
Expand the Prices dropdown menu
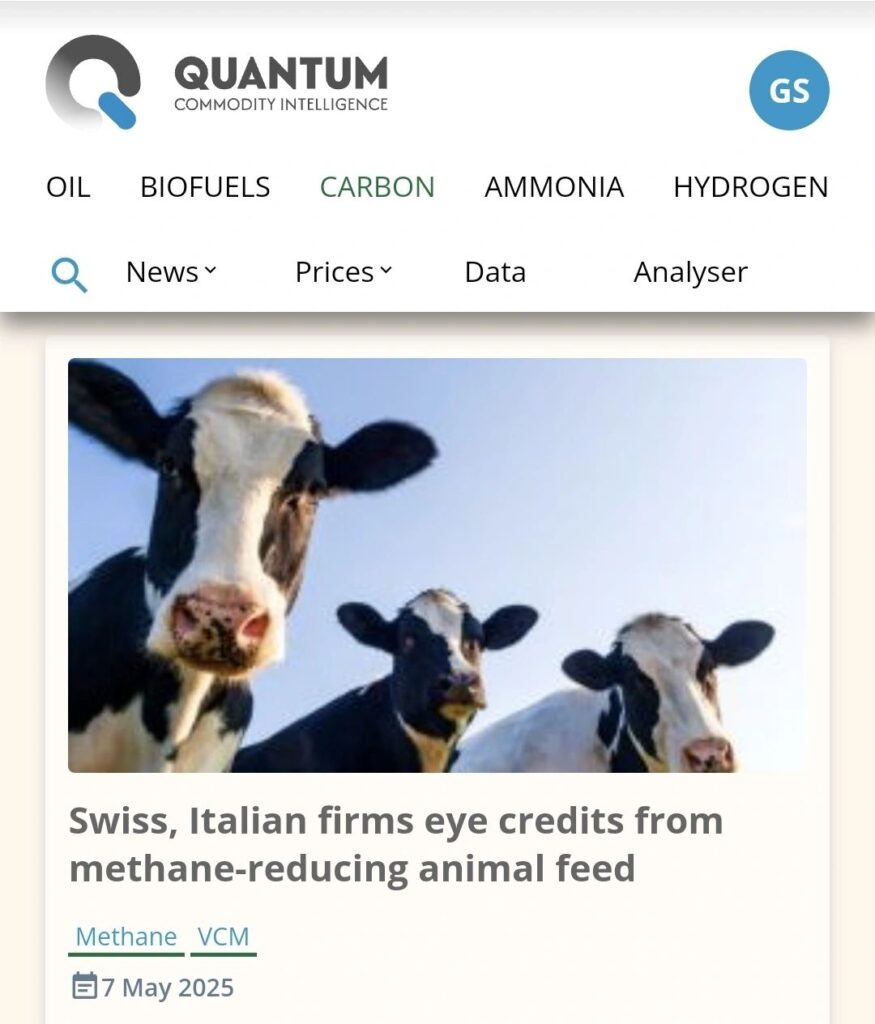[343, 272]
